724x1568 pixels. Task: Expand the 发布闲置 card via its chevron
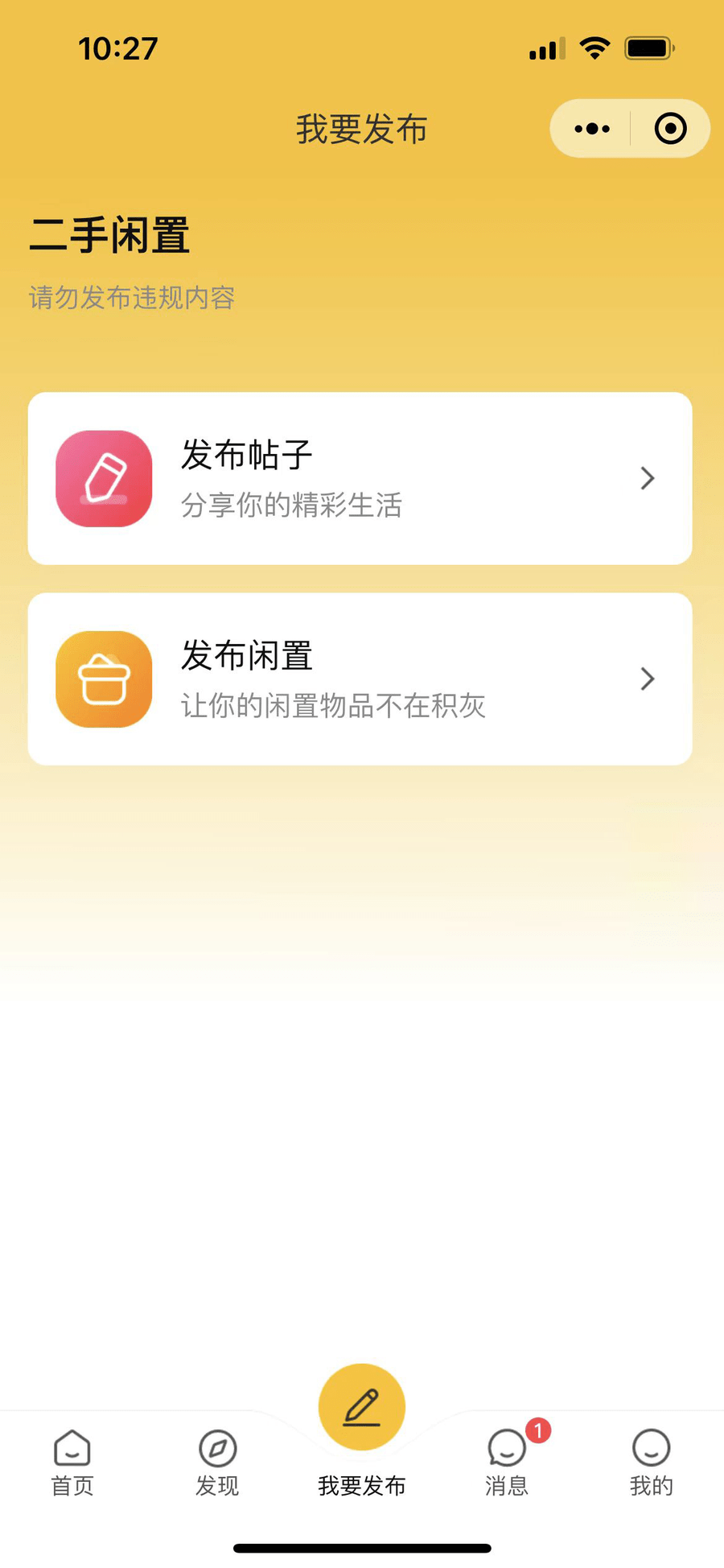pos(648,679)
